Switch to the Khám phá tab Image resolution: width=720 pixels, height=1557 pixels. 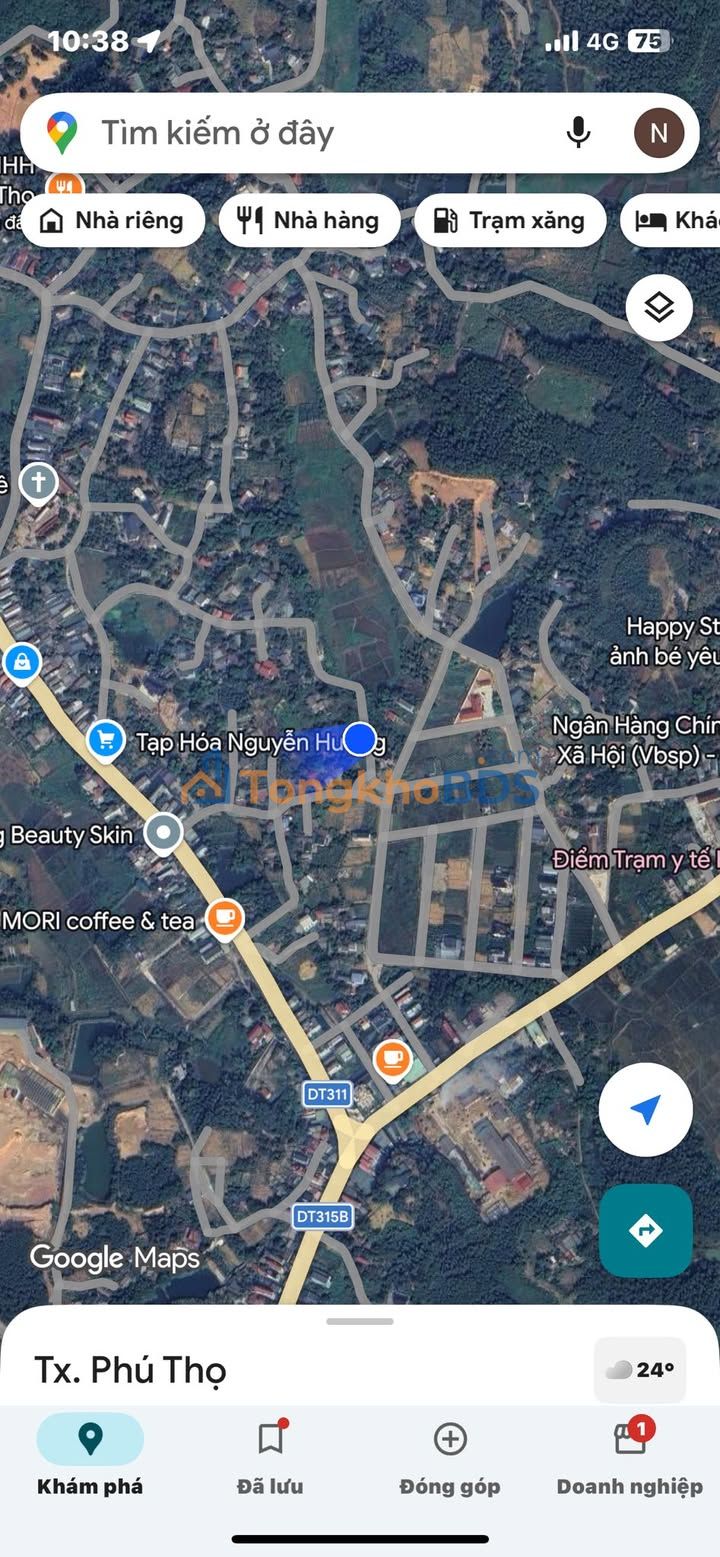pyautogui.click(x=90, y=1455)
